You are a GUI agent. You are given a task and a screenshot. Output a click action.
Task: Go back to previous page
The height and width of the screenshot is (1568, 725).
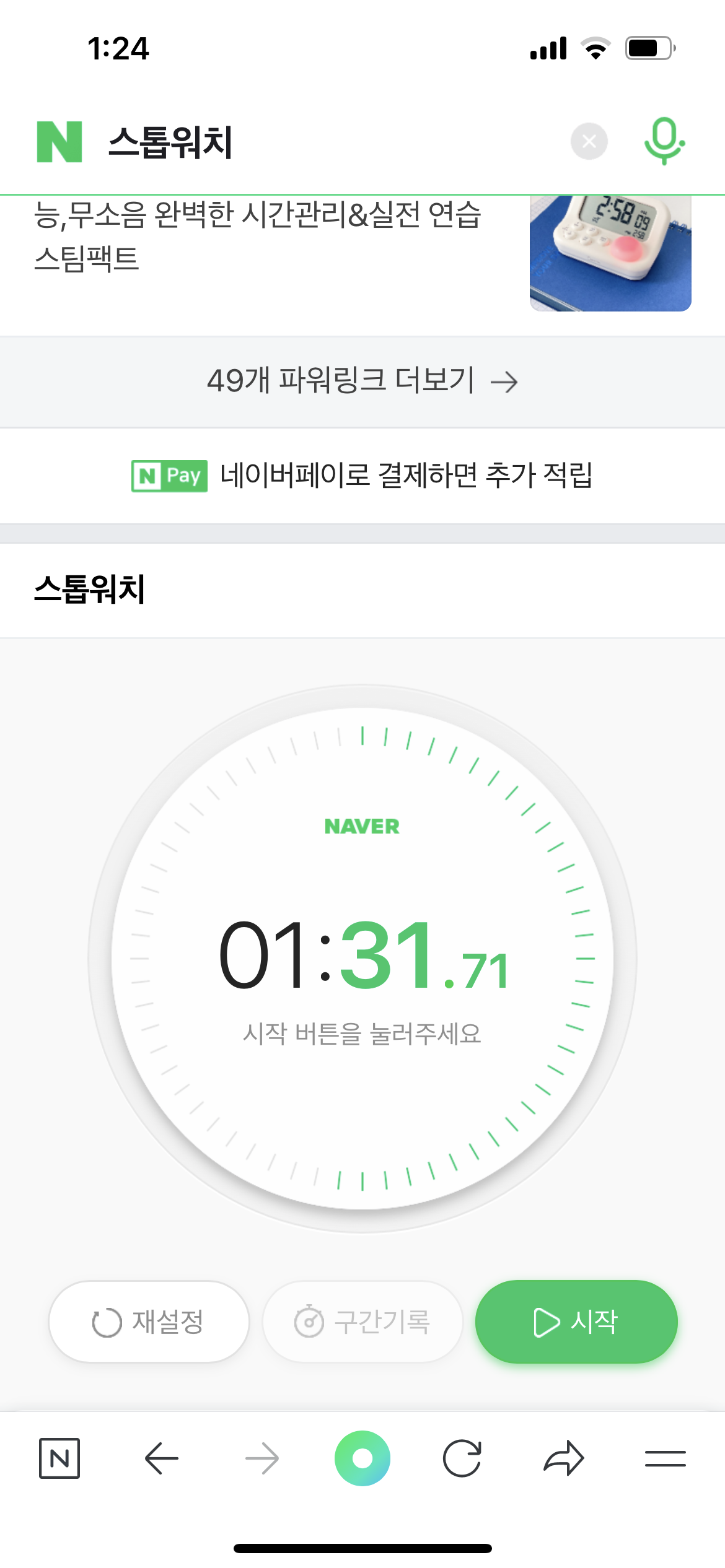pos(161,1458)
